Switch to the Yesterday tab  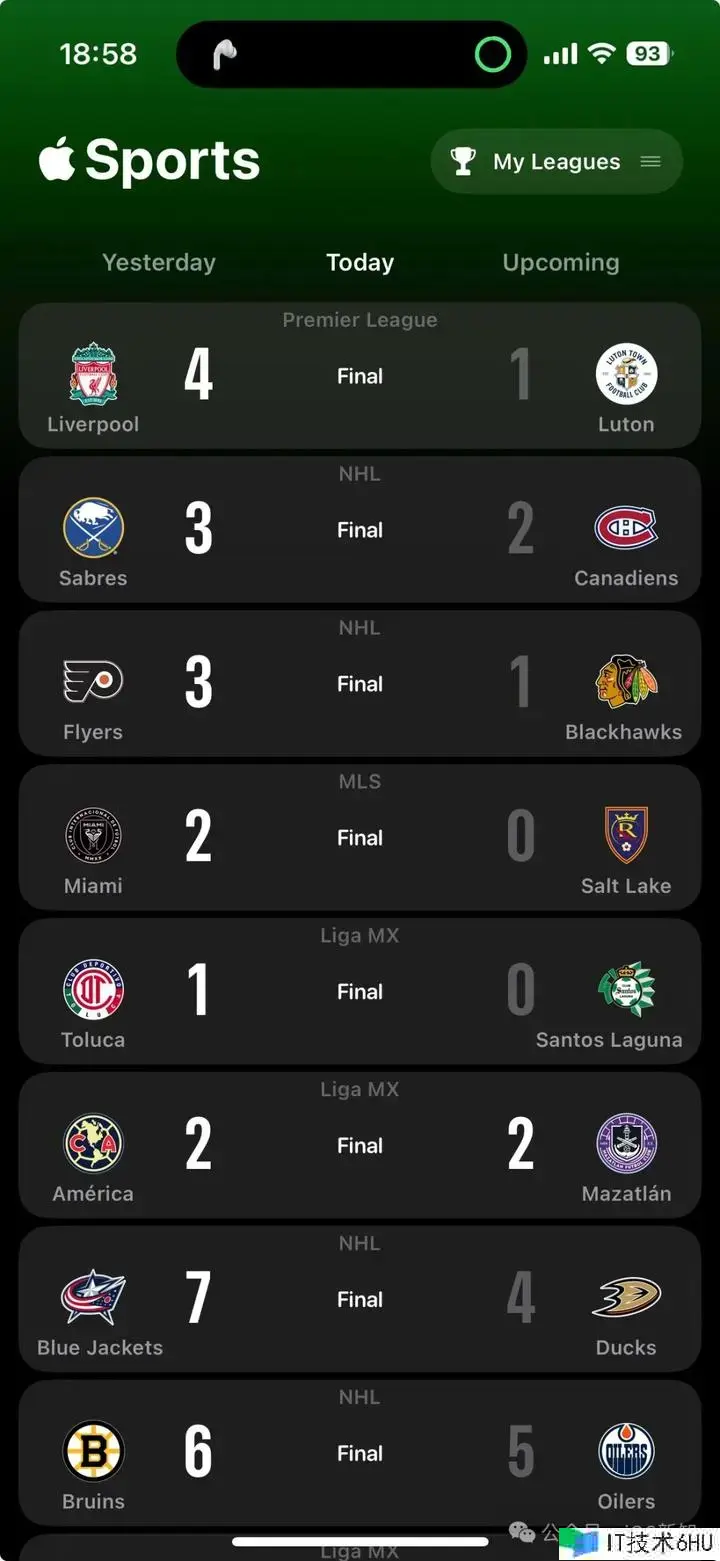coord(159,262)
